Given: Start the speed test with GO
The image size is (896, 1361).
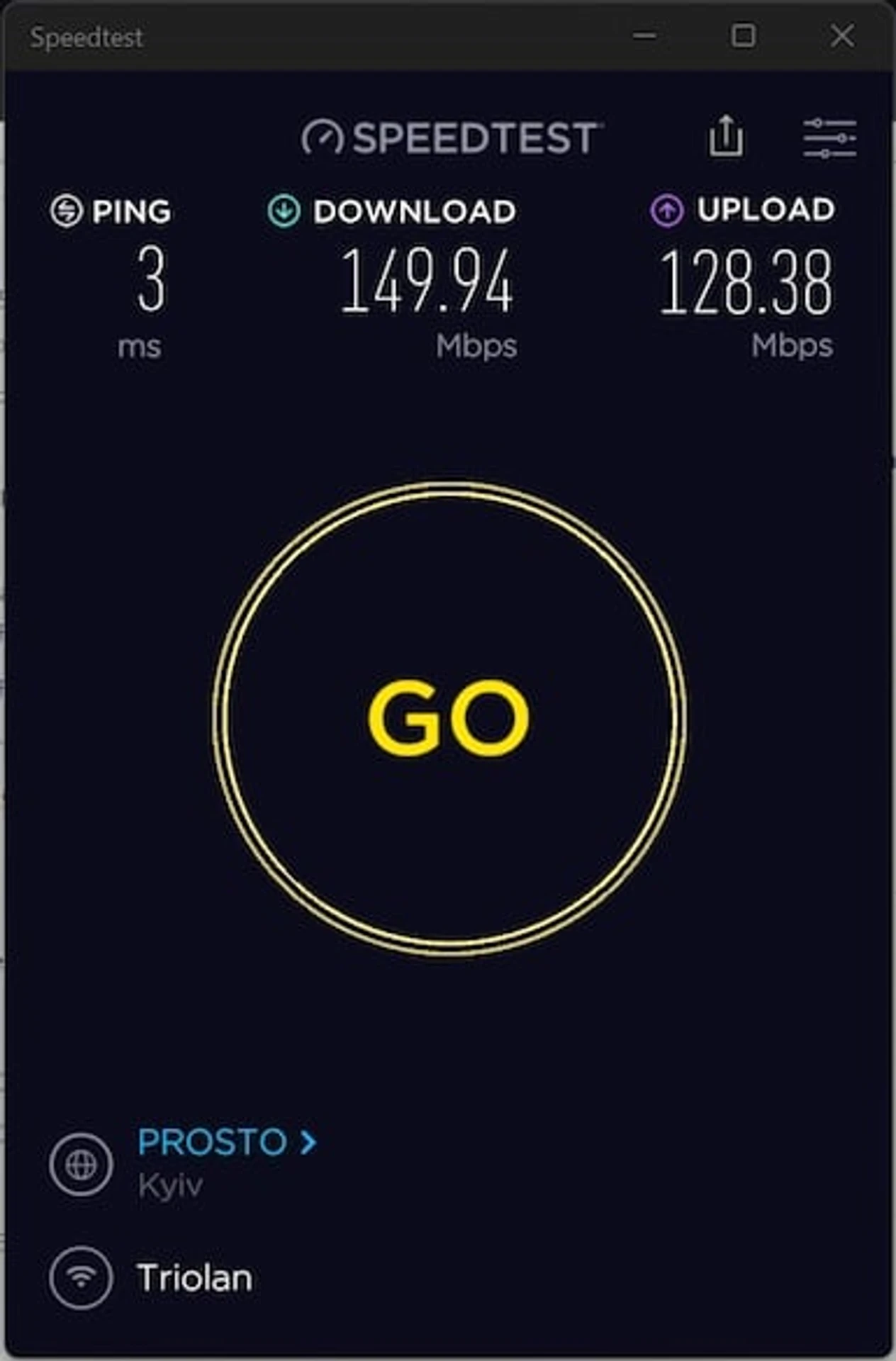Looking at the screenshot, I should pos(448,718).
